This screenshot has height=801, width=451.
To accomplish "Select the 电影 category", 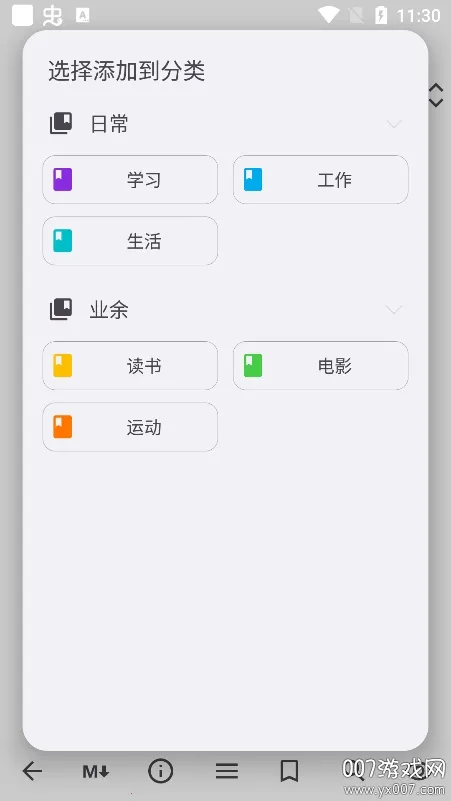I will tap(321, 365).
